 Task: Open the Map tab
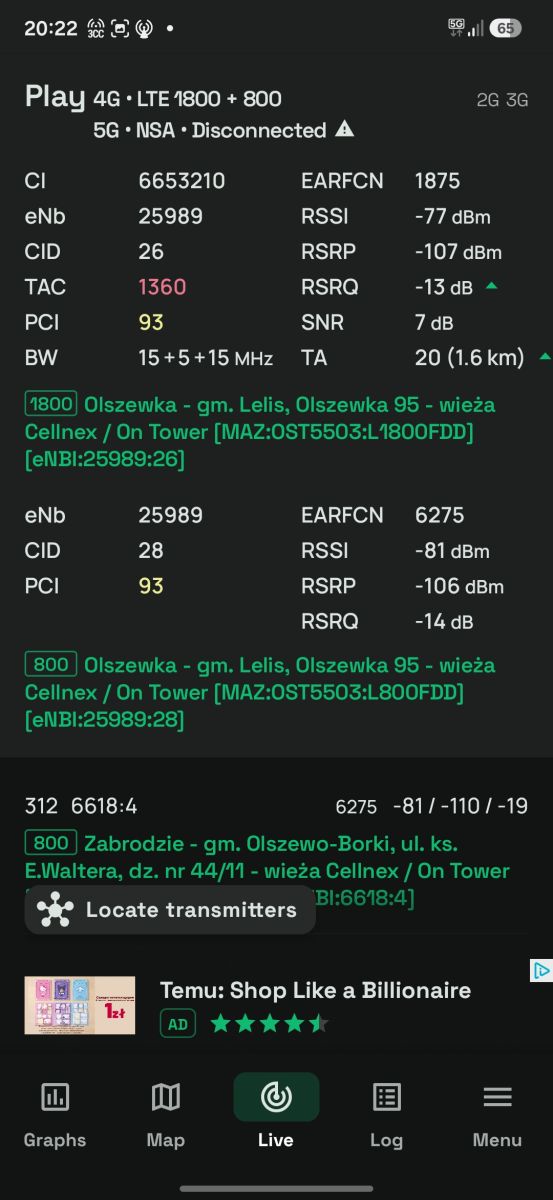point(166,1114)
